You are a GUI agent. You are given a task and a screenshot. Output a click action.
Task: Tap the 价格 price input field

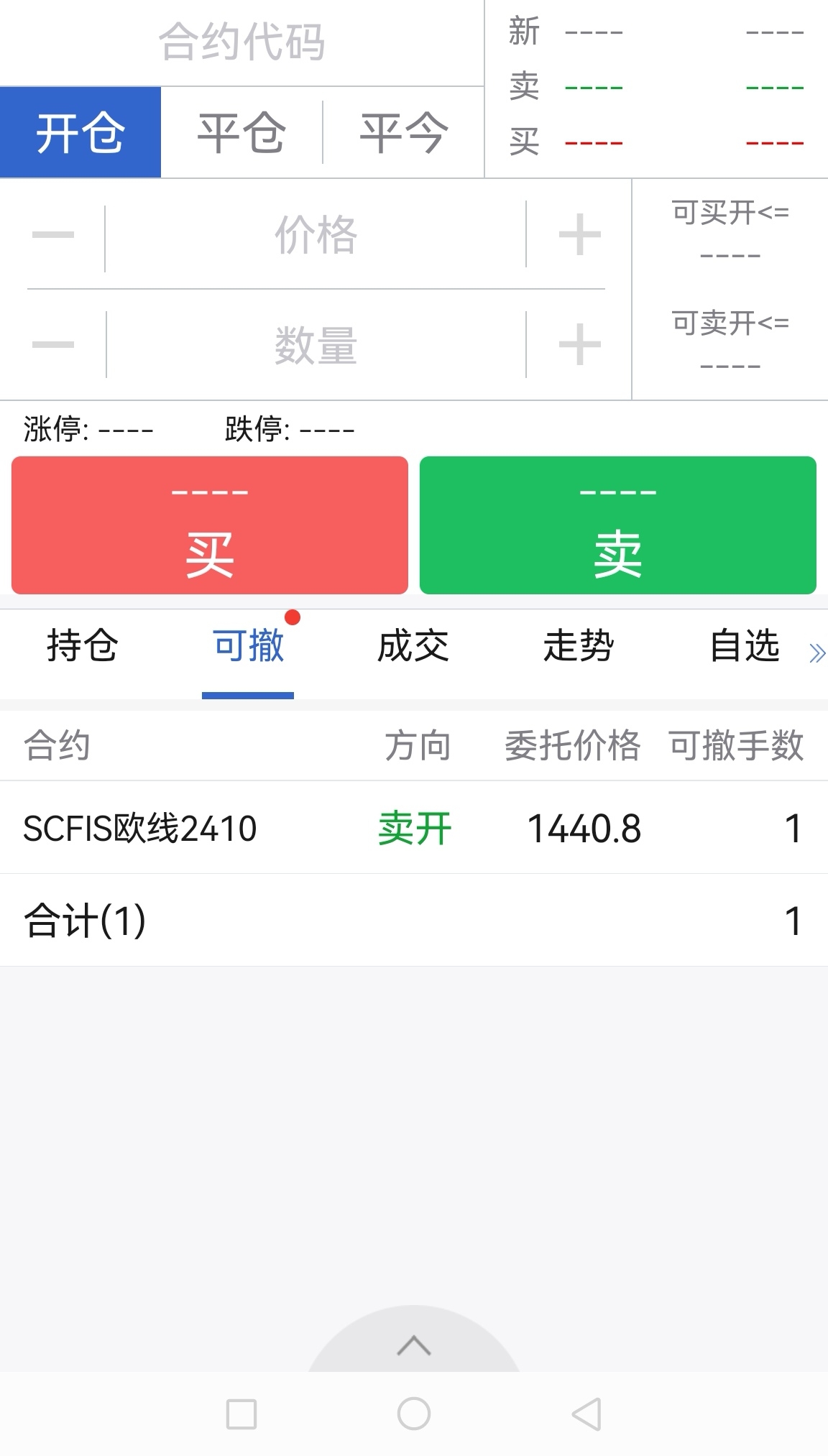click(x=316, y=235)
